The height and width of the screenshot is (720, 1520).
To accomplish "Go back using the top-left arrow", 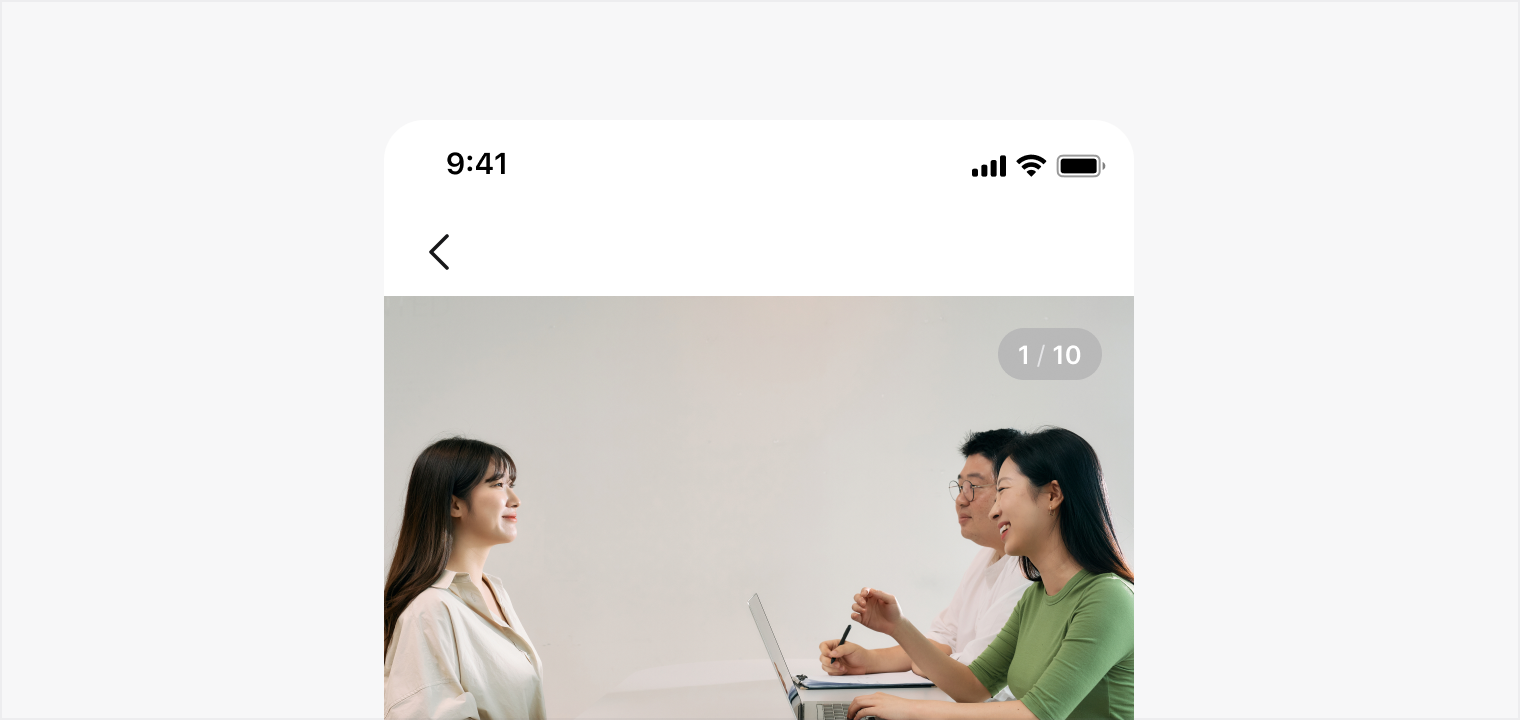I will point(439,252).
